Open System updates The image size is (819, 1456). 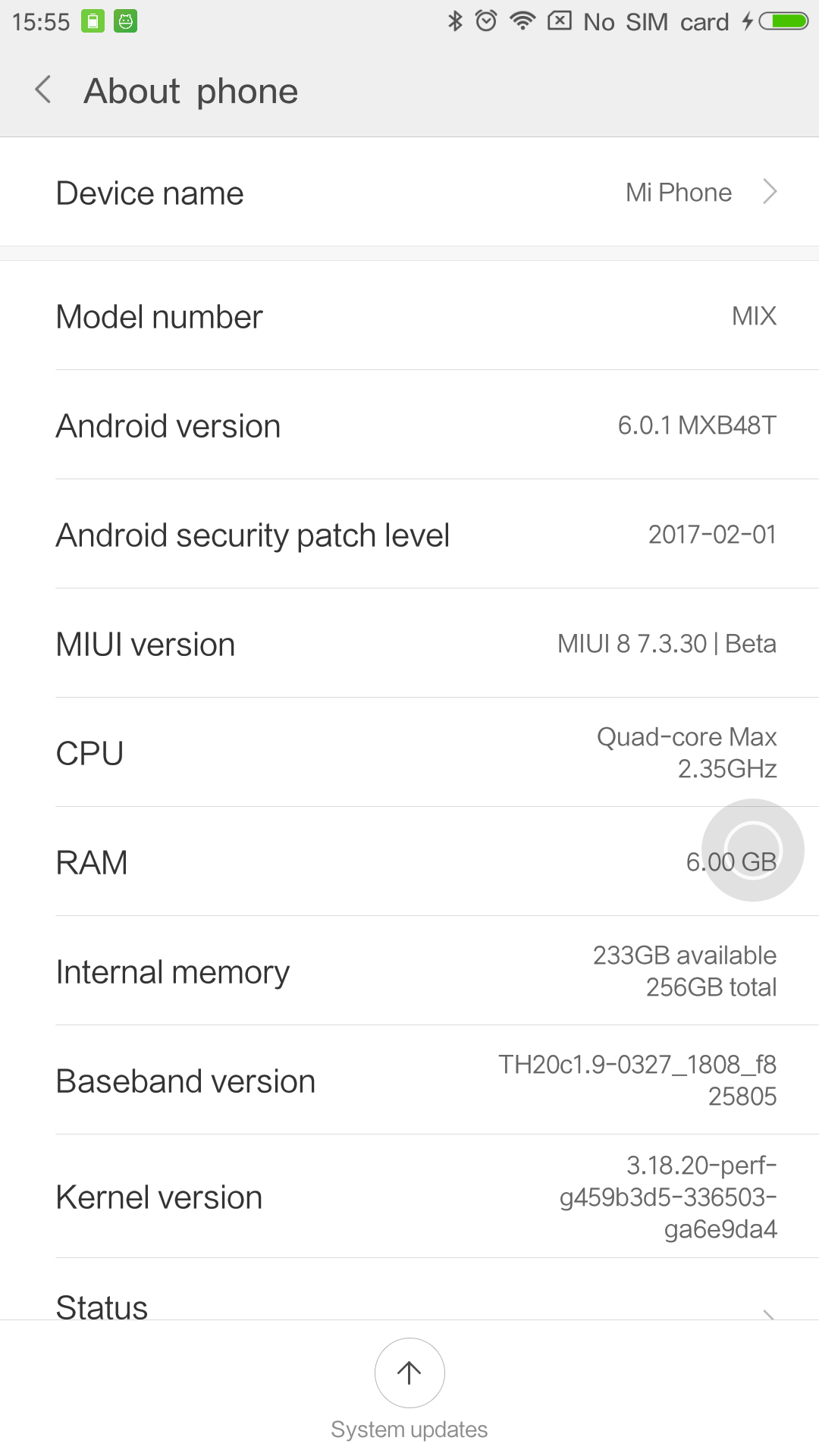[409, 1389]
